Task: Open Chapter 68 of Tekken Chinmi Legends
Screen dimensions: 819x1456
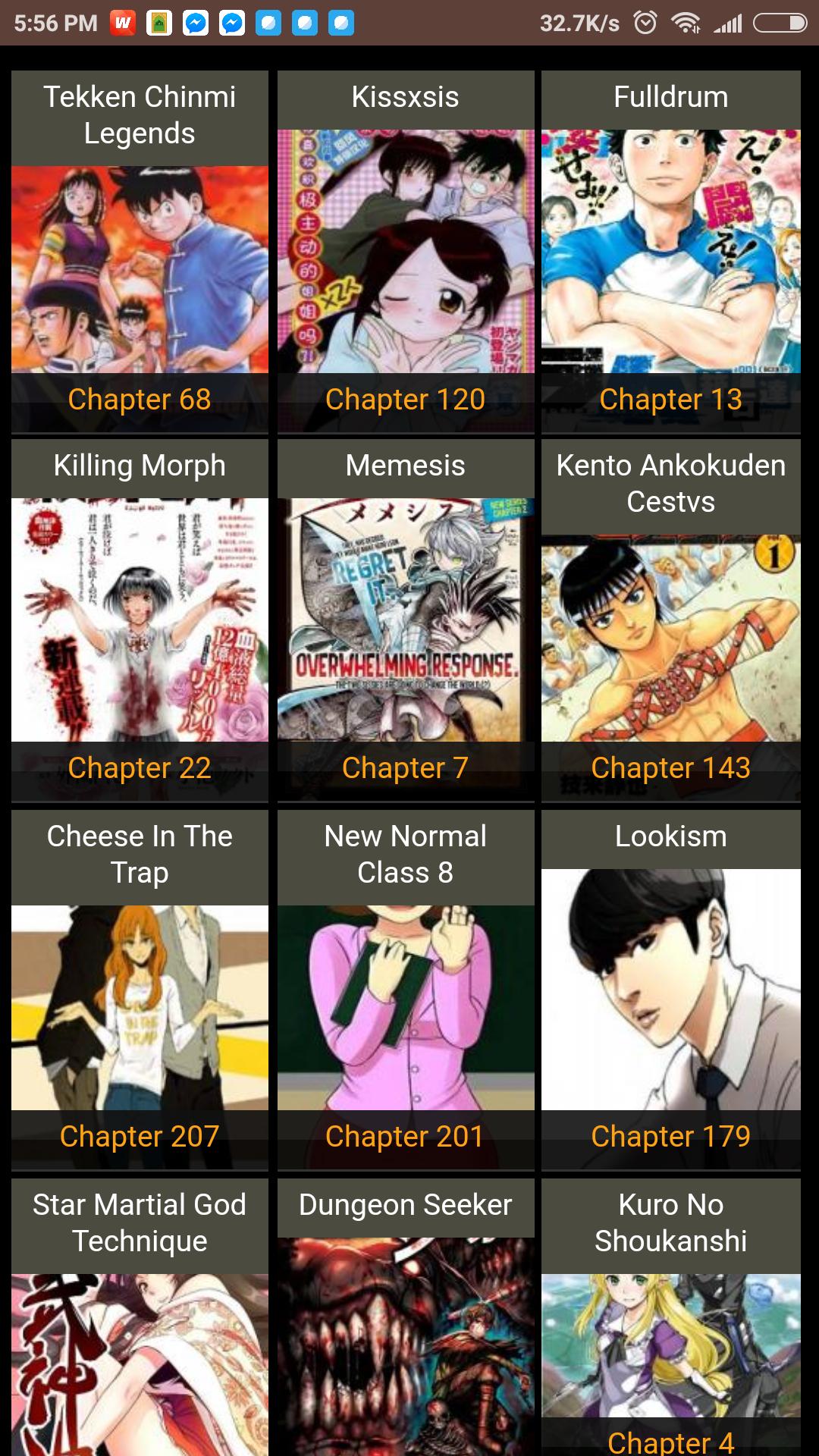Action: pyautogui.click(x=139, y=399)
